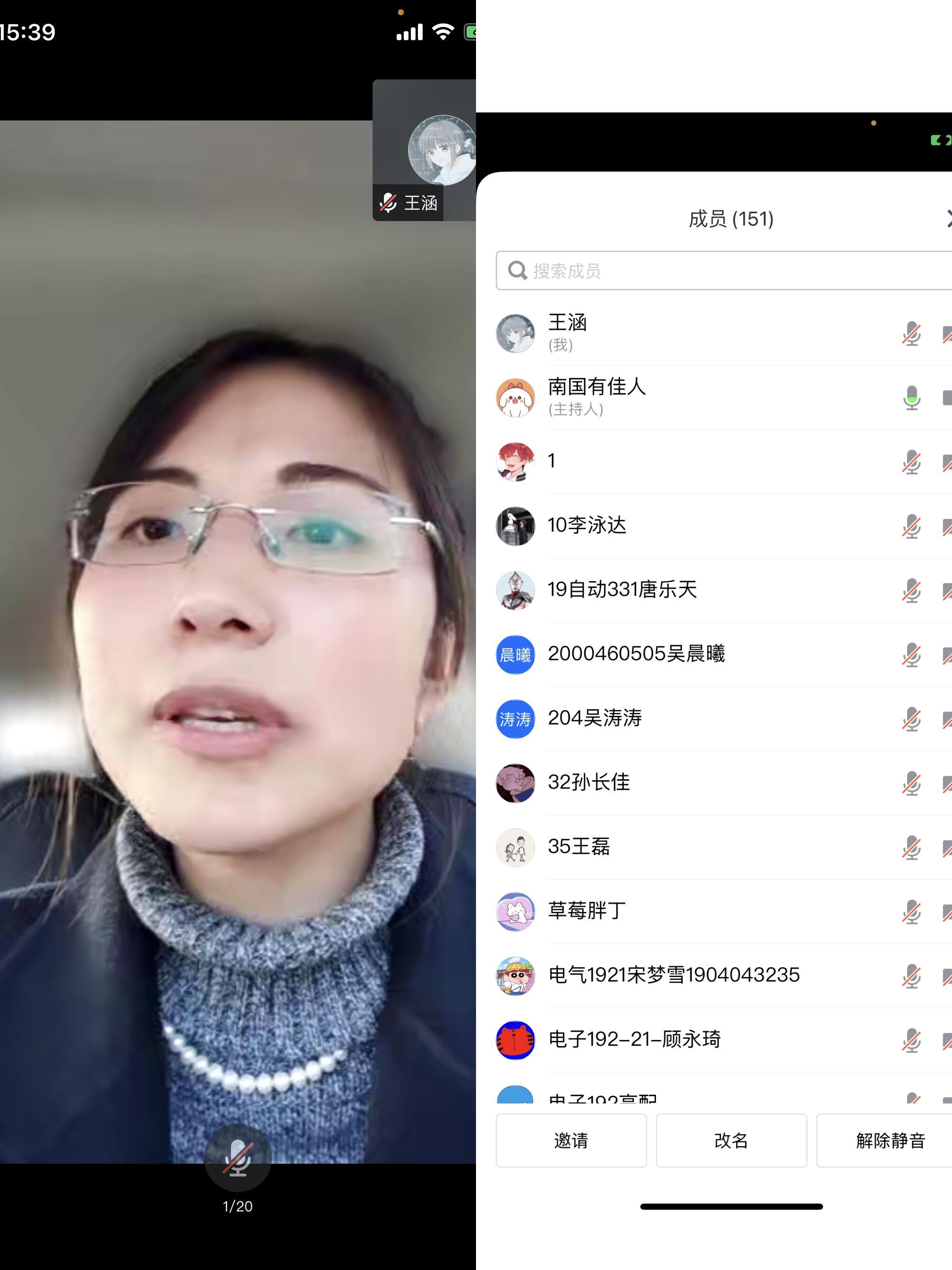Tap the muted microphone button over the video

[238, 1158]
